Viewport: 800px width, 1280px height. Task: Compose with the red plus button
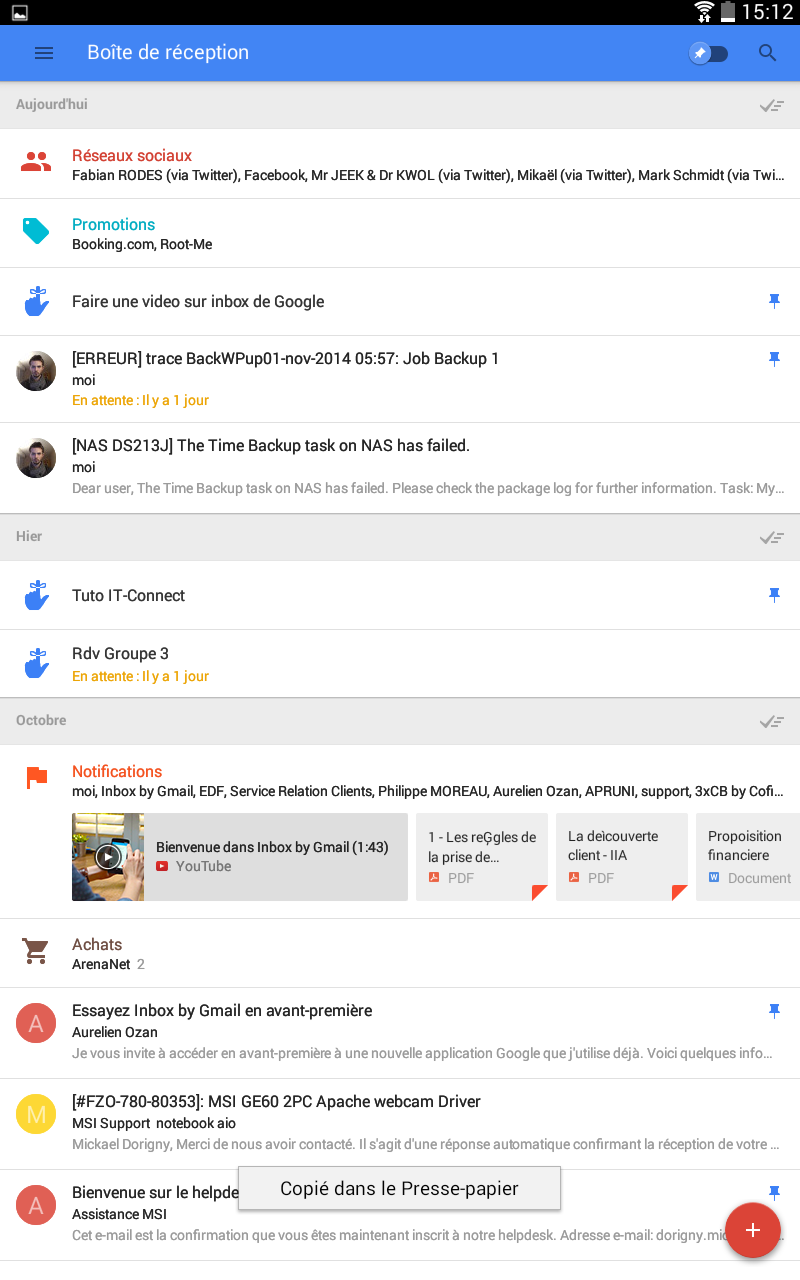753,1230
